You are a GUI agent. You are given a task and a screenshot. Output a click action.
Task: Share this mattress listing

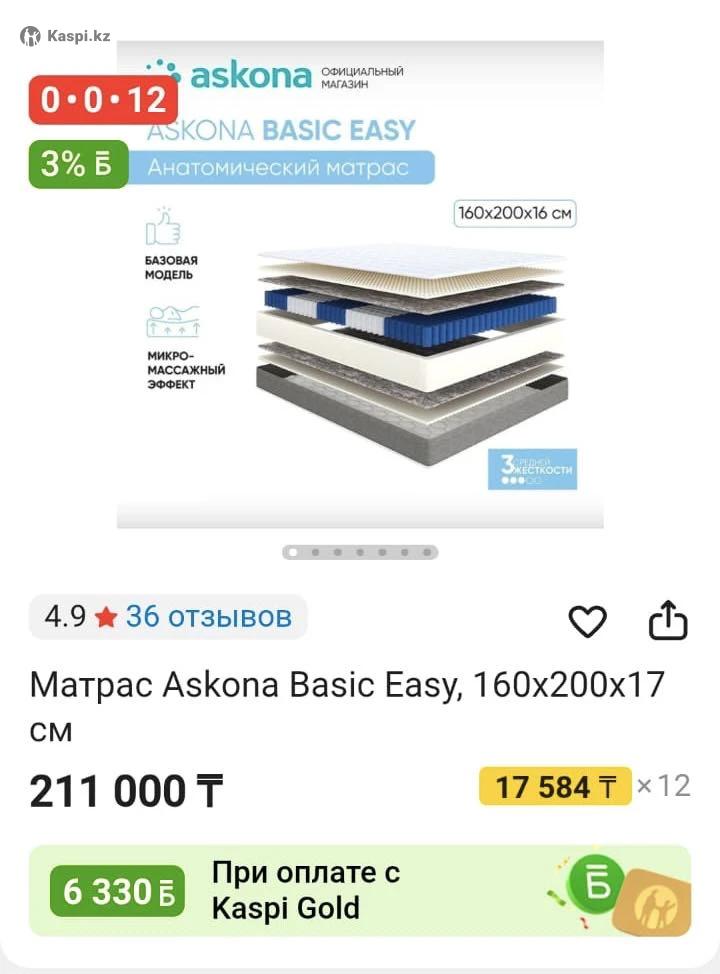(x=668, y=621)
